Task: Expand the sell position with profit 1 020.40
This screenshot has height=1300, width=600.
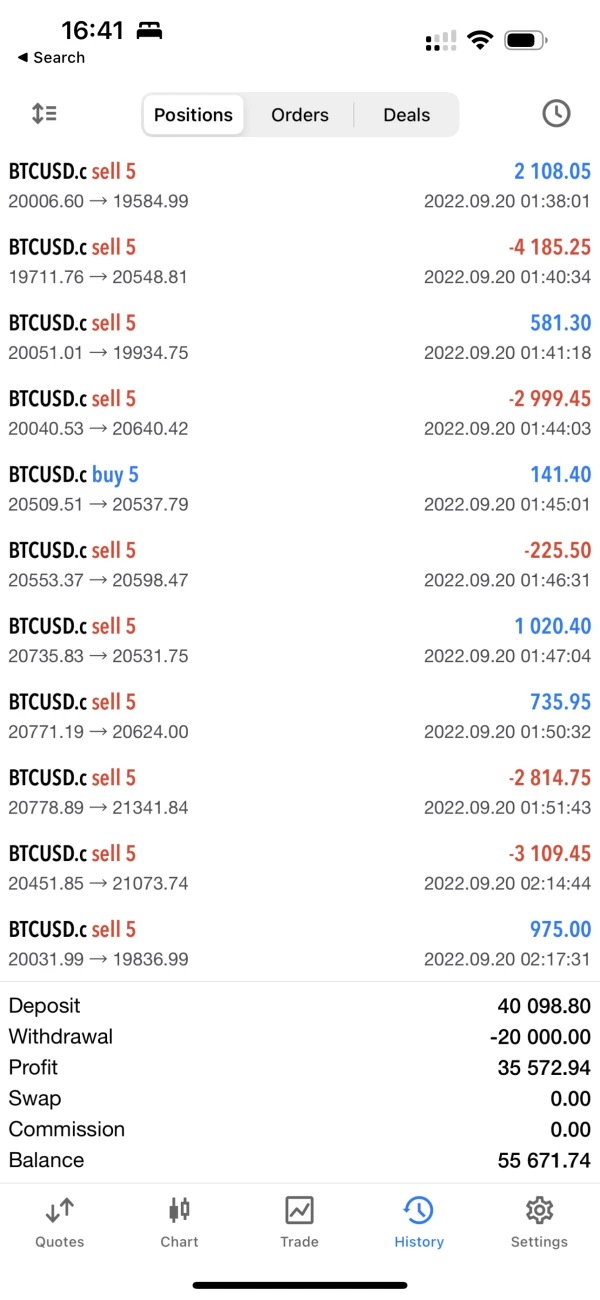Action: pyautogui.click(x=300, y=640)
